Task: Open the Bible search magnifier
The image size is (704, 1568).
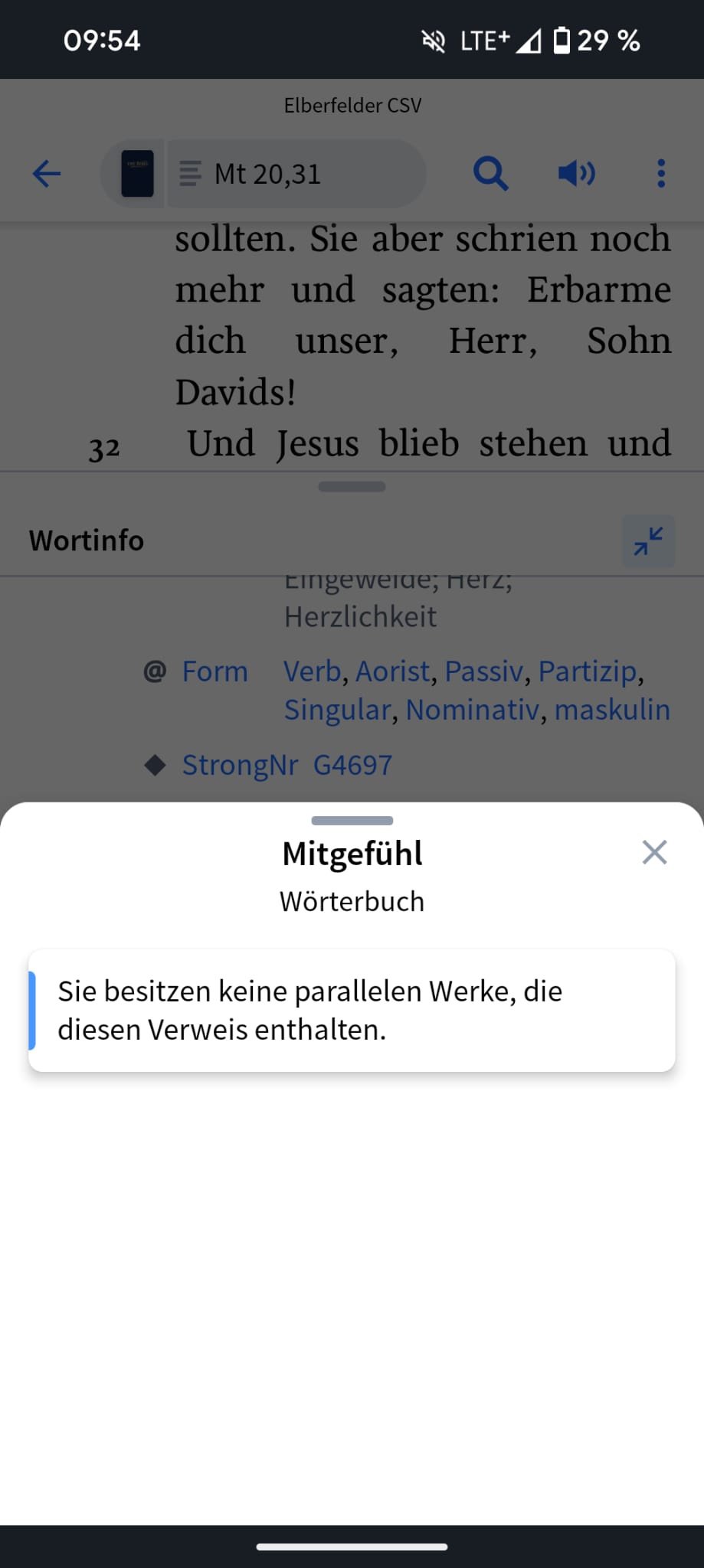Action: (490, 174)
